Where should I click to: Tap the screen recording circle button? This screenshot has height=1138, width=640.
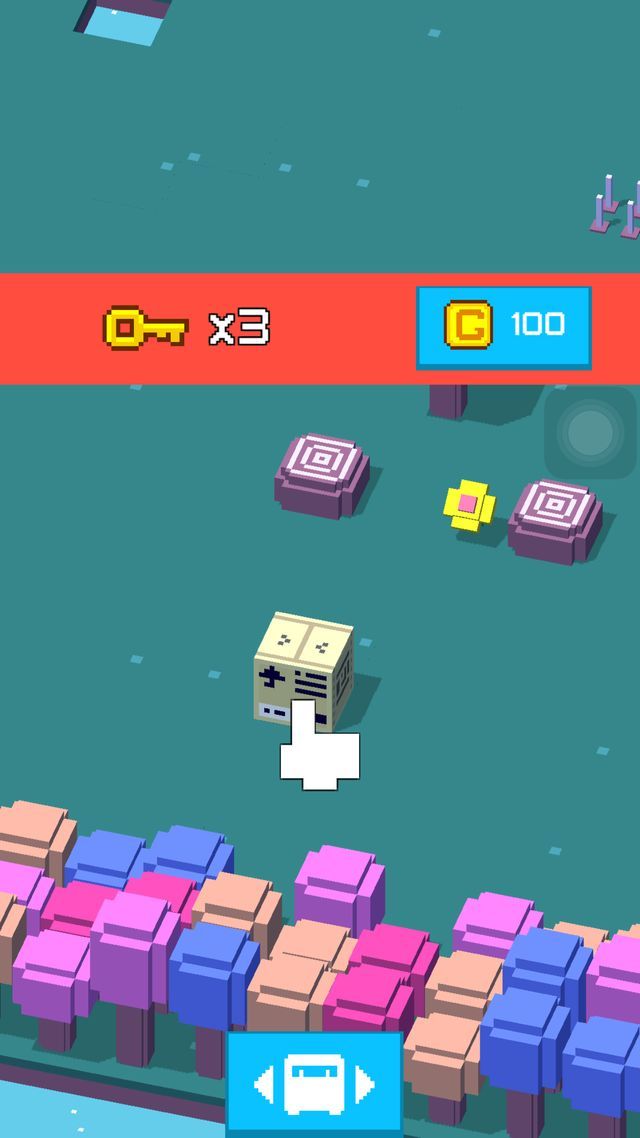click(x=590, y=432)
